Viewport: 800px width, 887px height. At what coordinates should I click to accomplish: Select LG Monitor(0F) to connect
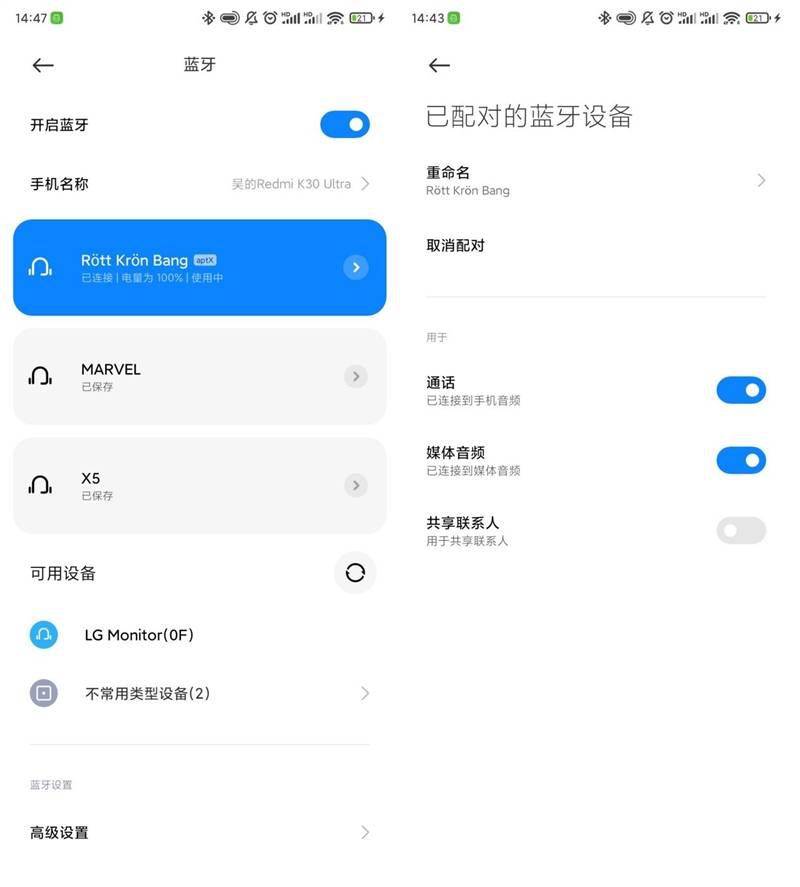click(x=140, y=634)
